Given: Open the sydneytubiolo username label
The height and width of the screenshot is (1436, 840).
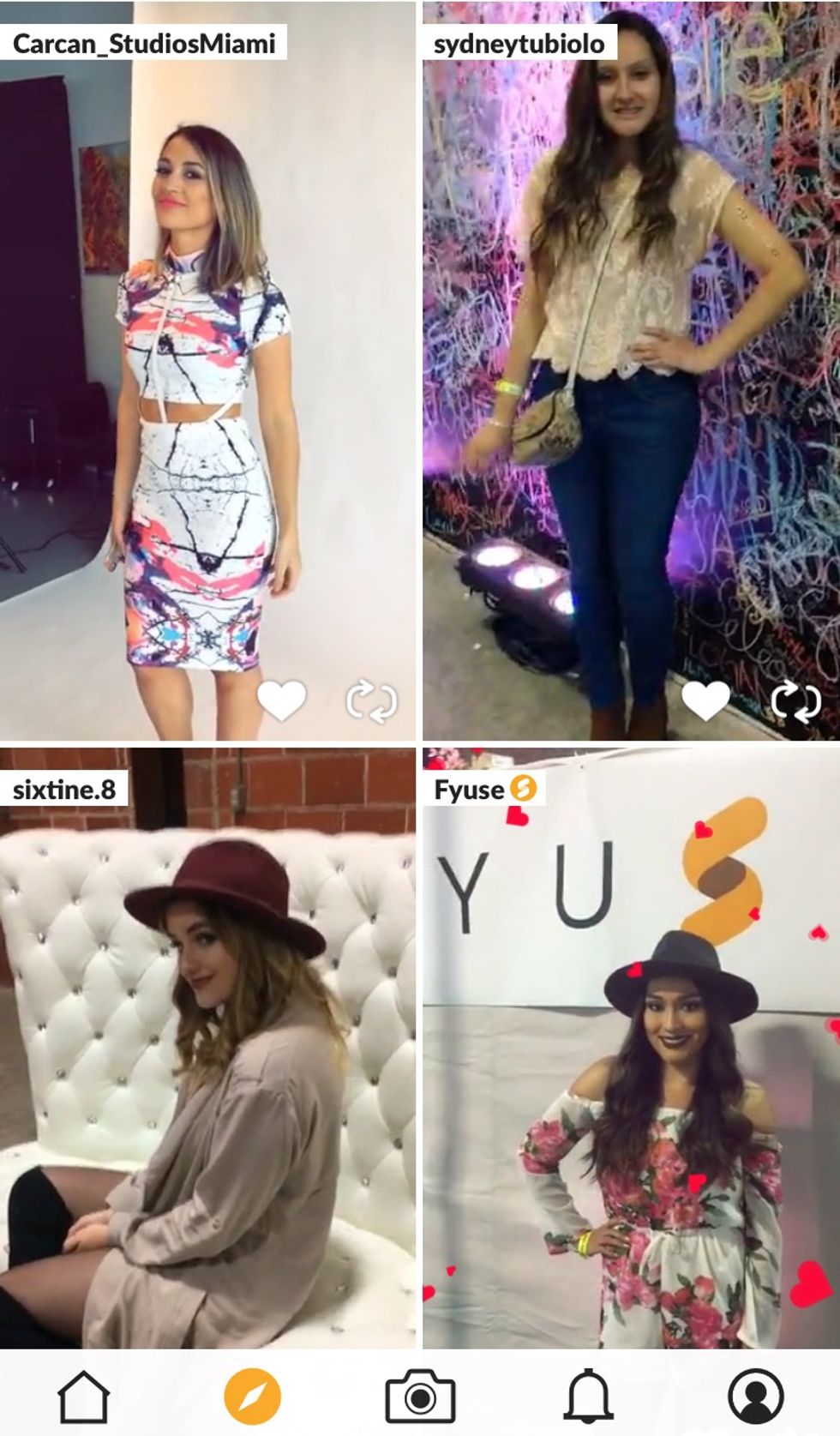Looking at the screenshot, I should [x=519, y=44].
